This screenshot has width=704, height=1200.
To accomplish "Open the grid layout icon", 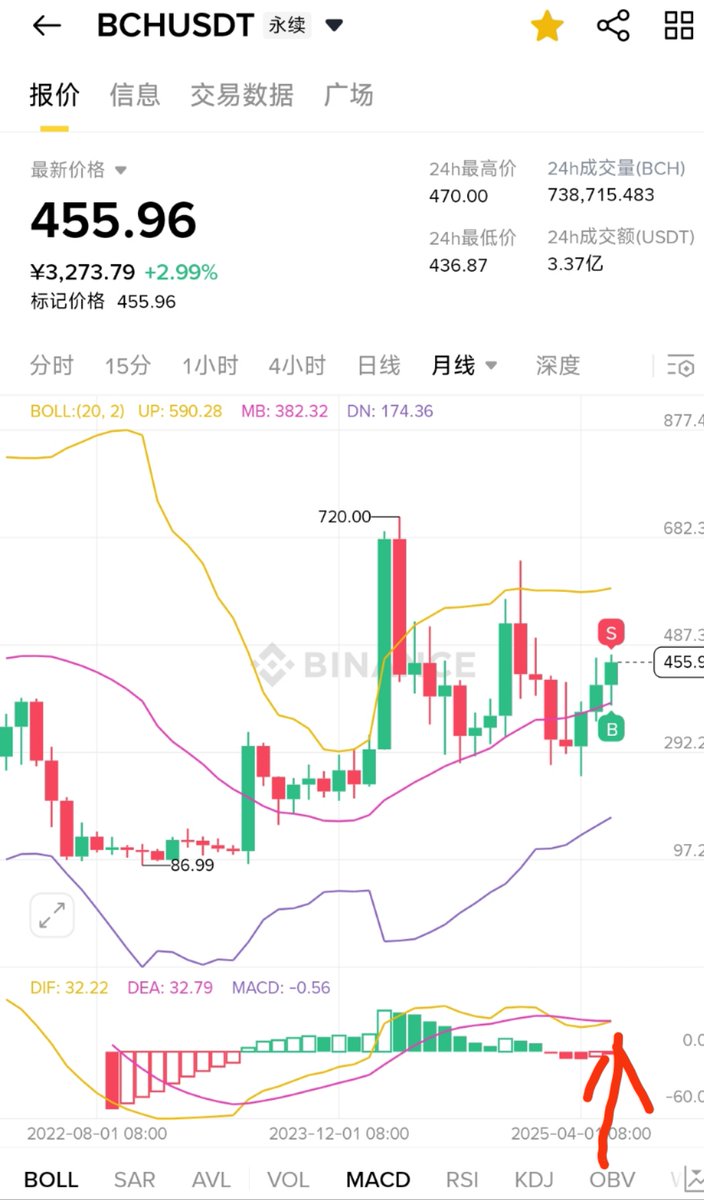I will (679, 26).
